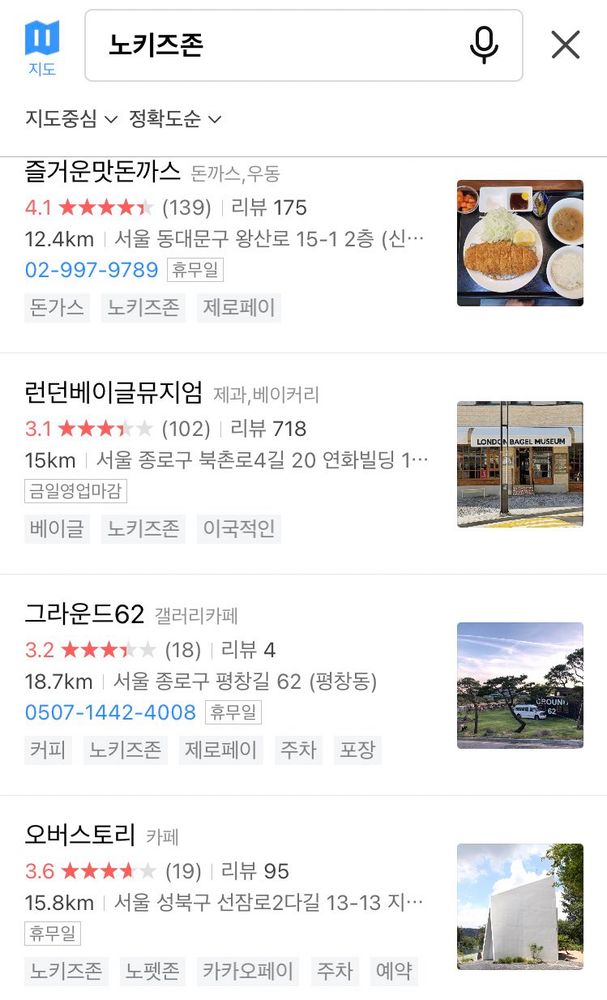This screenshot has height=1000, width=607.
Task: Open the 오버스토리 cafe listing
Action: [x=80, y=835]
